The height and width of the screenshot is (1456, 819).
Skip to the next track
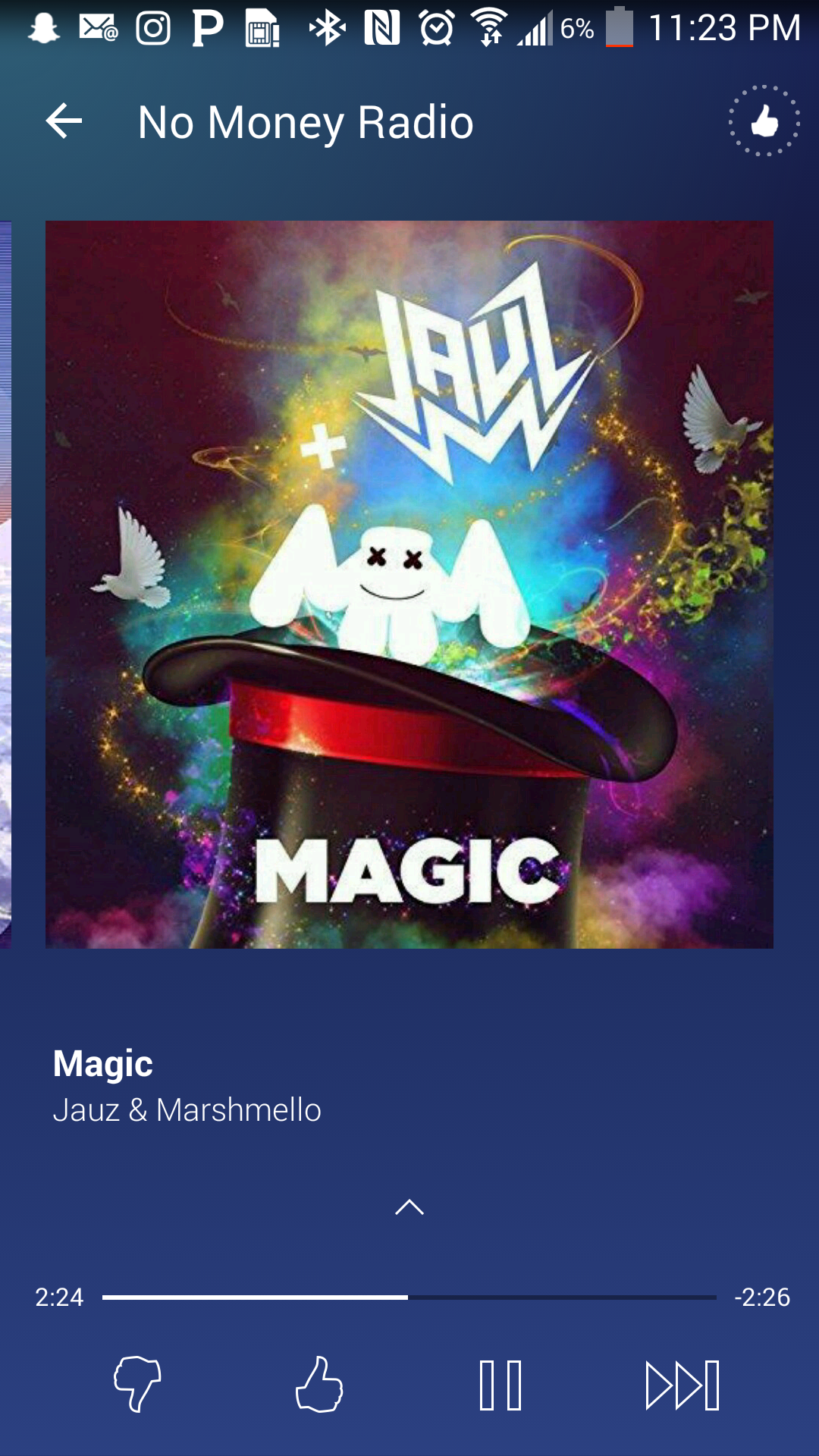pyautogui.click(x=682, y=1385)
